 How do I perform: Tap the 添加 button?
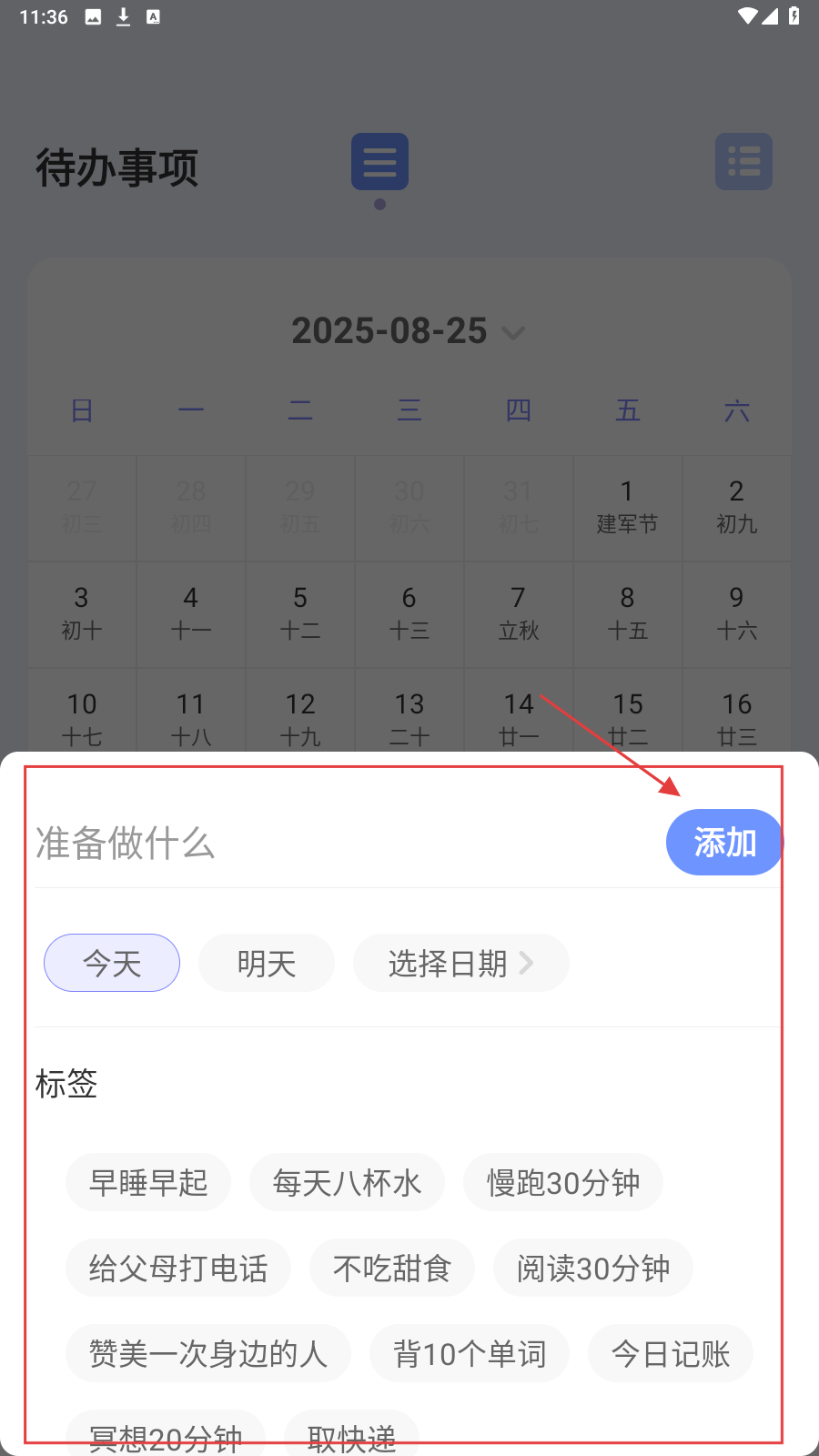(x=724, y=843)
